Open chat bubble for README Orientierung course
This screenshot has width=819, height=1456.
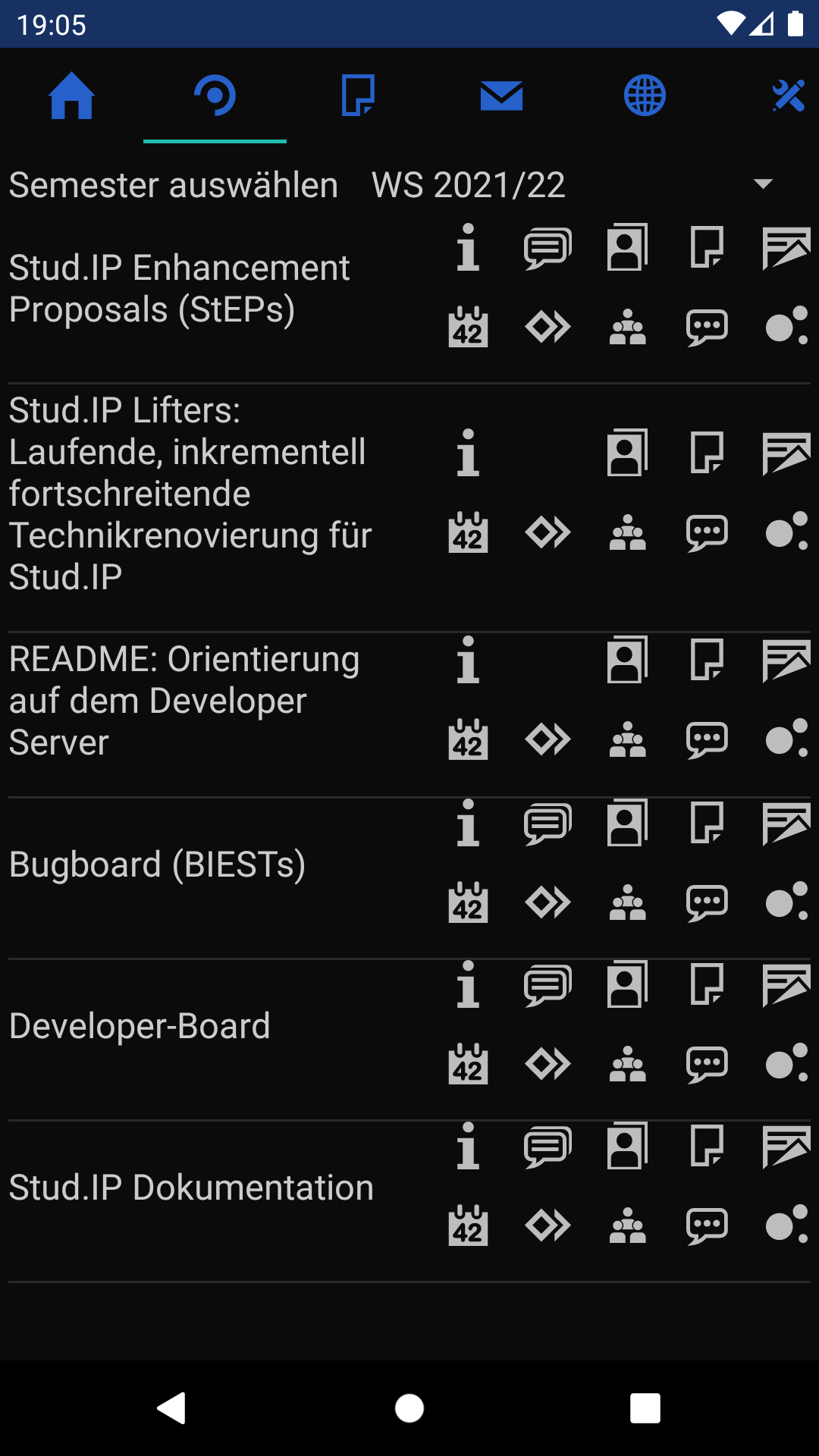[x=707, y=739]
